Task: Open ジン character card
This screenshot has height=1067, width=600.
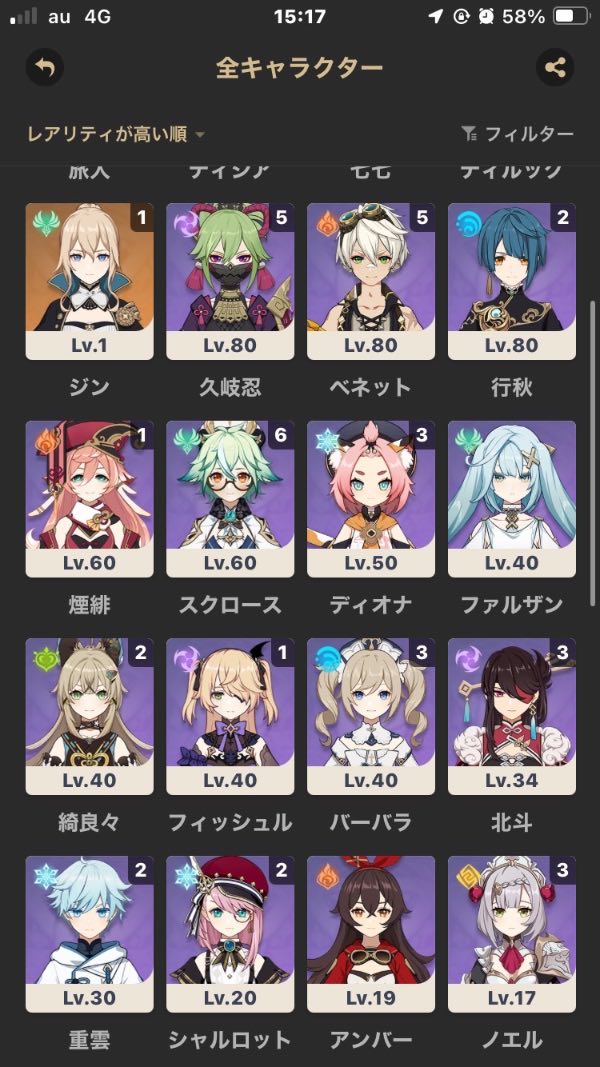Action: (89, 281)
